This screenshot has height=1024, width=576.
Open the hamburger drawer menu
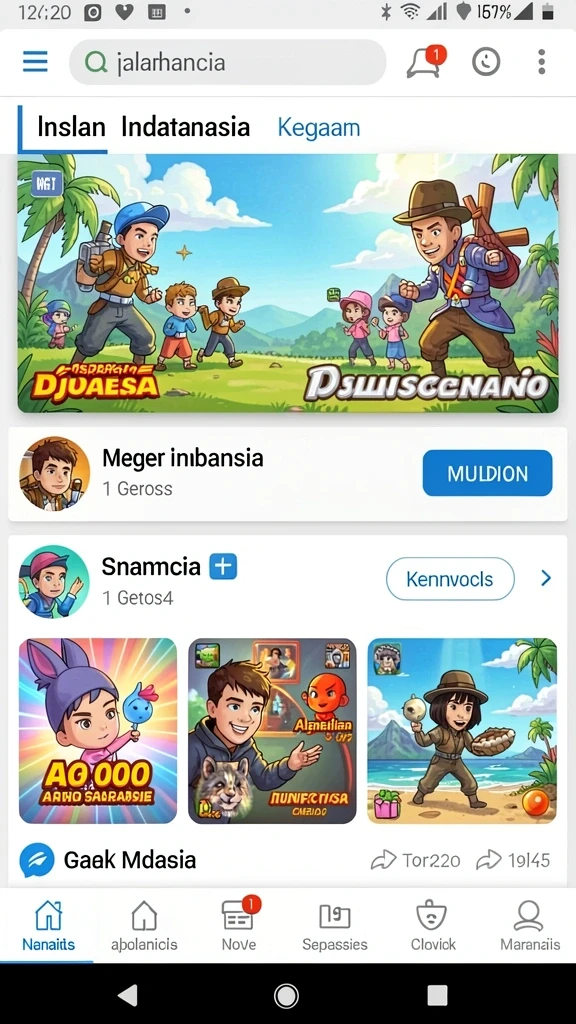(x=35, y=62)
